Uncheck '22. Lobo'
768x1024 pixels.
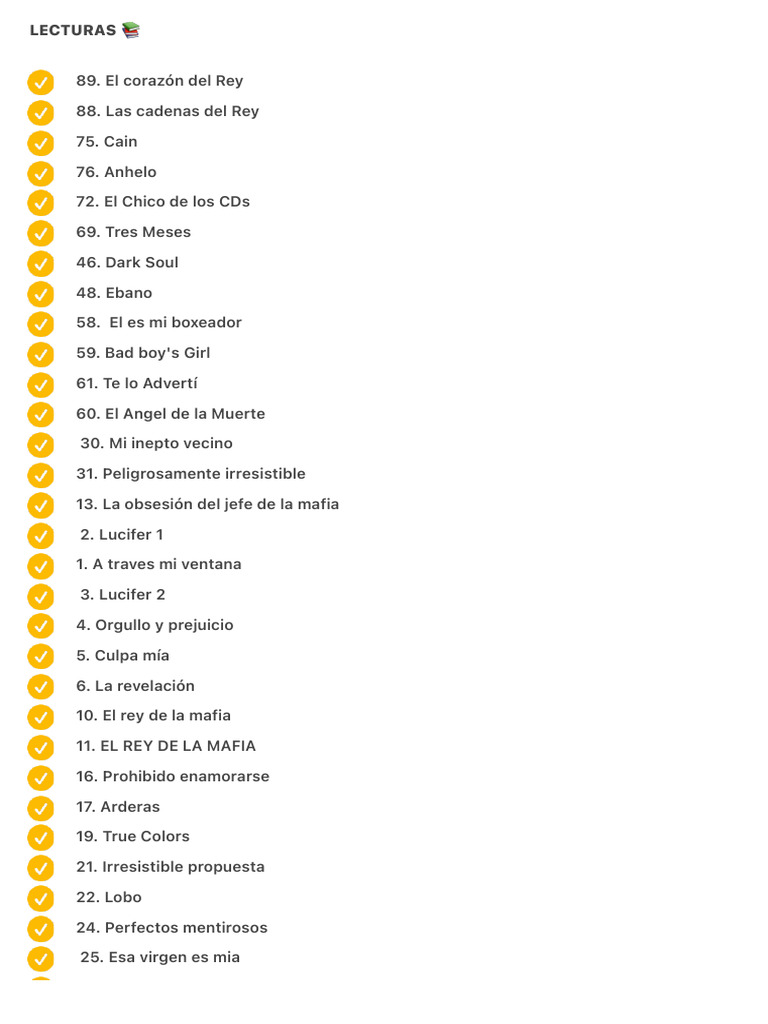pyautogui.click(x=40, y=899)
